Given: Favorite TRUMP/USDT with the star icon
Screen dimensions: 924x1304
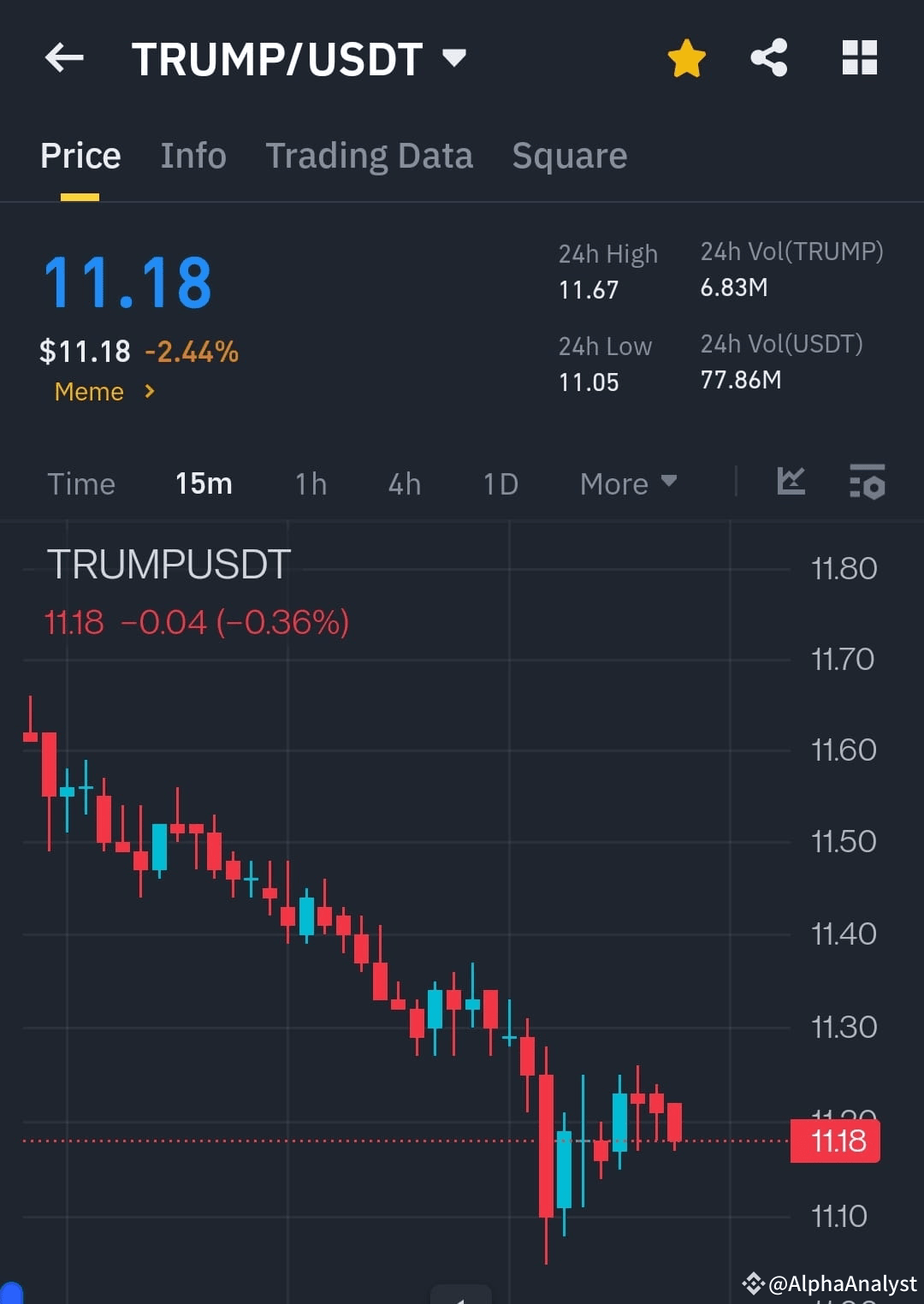Looking at the screenshot, I should 686,57.
